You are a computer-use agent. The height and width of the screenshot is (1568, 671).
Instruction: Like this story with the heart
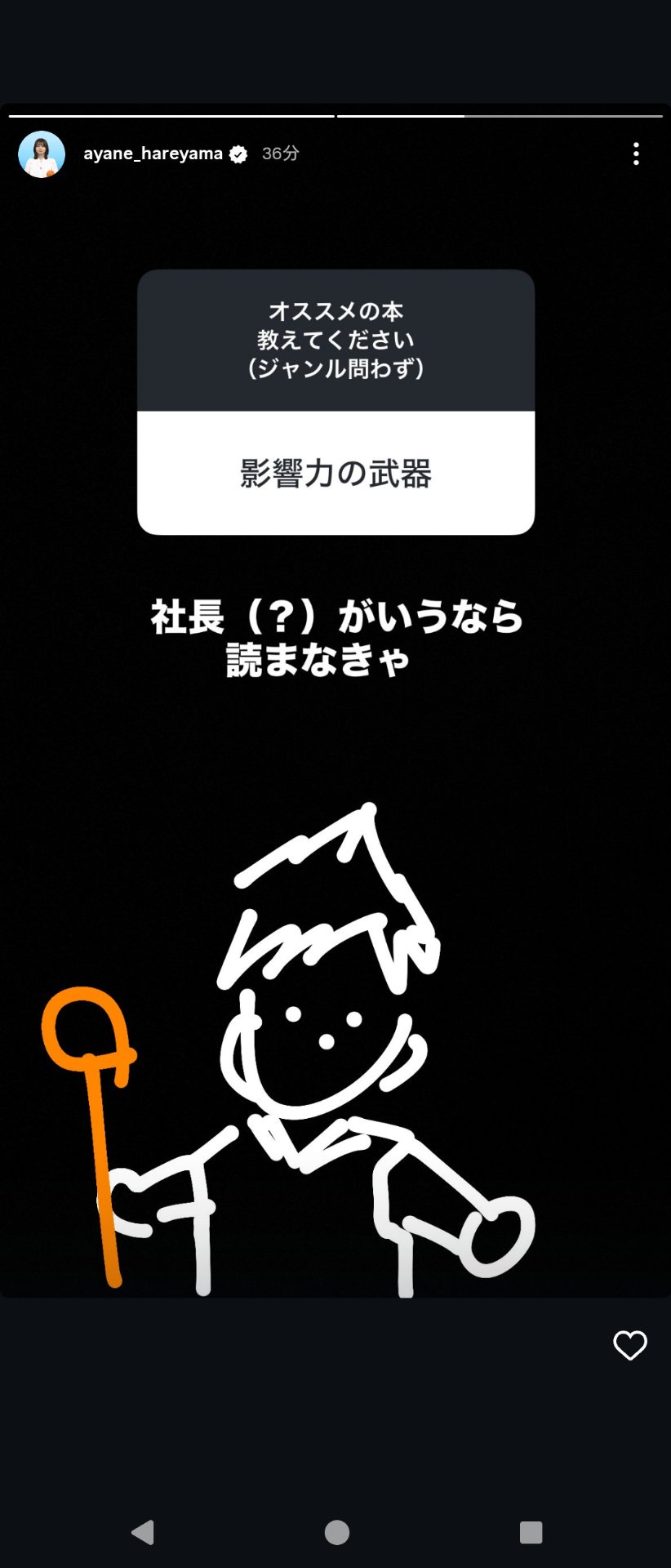pos(629,1345)
